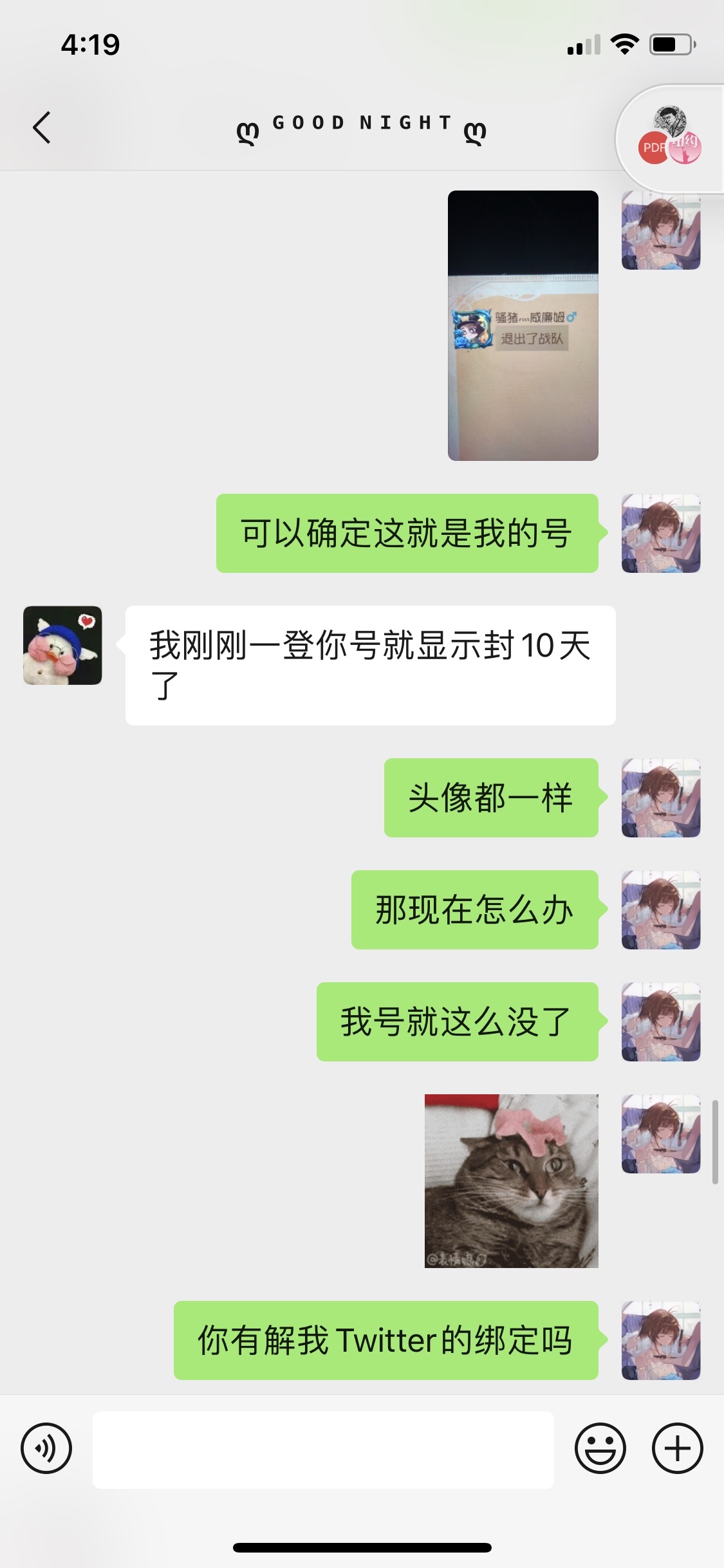Switch to voice message input
The height and width of the screenshot is (1568, 724).
click(46, 1448)
